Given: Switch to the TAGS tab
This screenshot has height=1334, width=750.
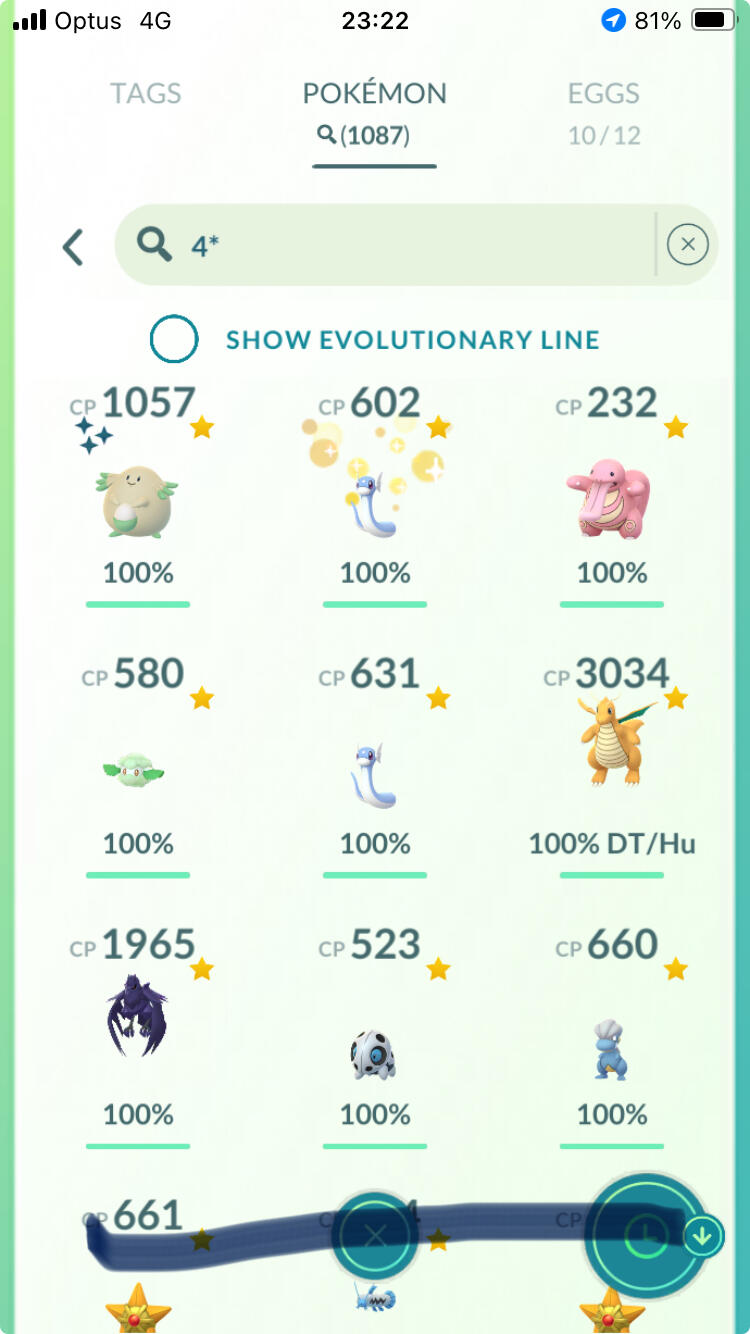Looking at the screenshot, I should pyautogui.click(x=145, y=94).
